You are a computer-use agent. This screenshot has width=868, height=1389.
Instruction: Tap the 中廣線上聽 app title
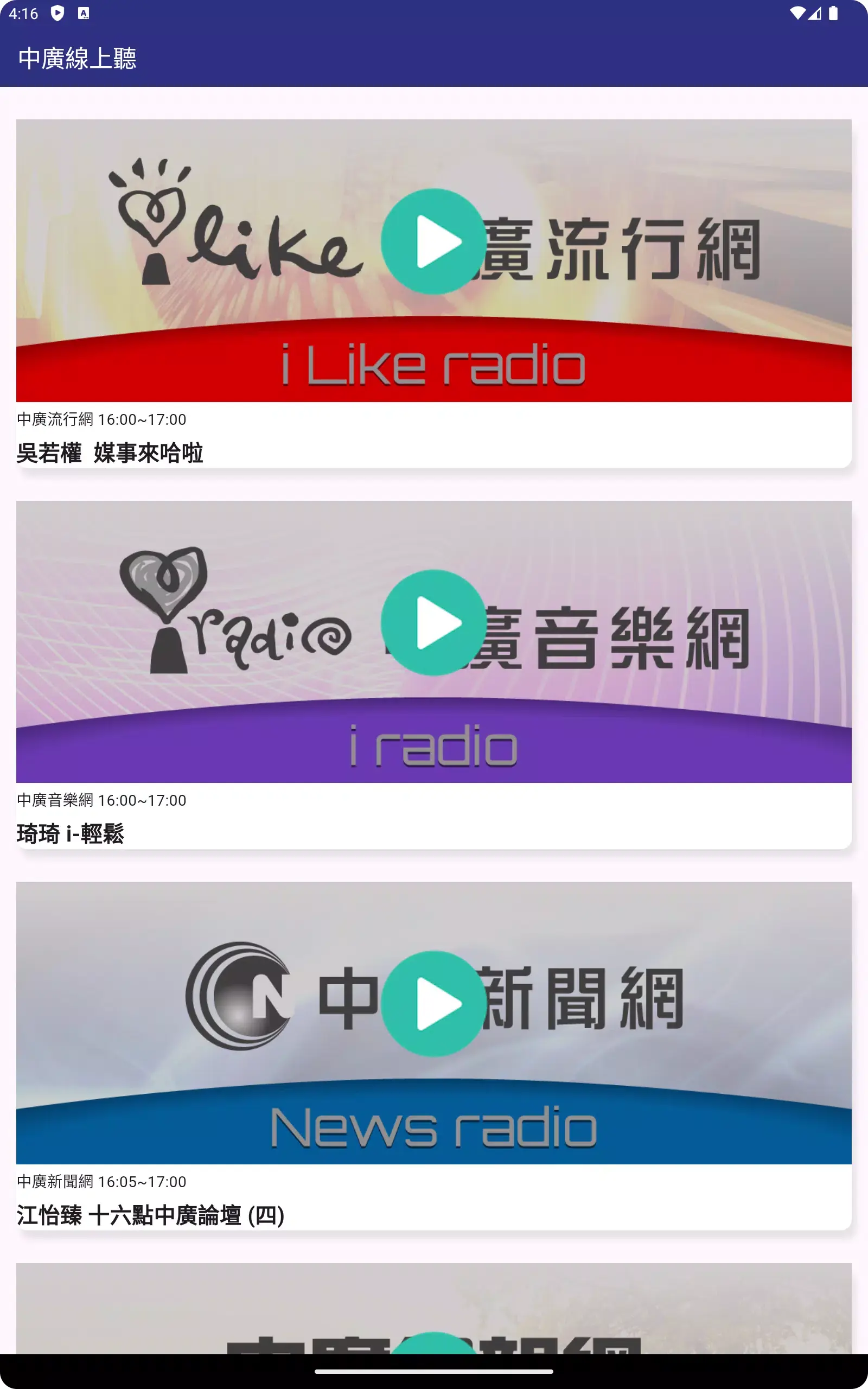78,58
